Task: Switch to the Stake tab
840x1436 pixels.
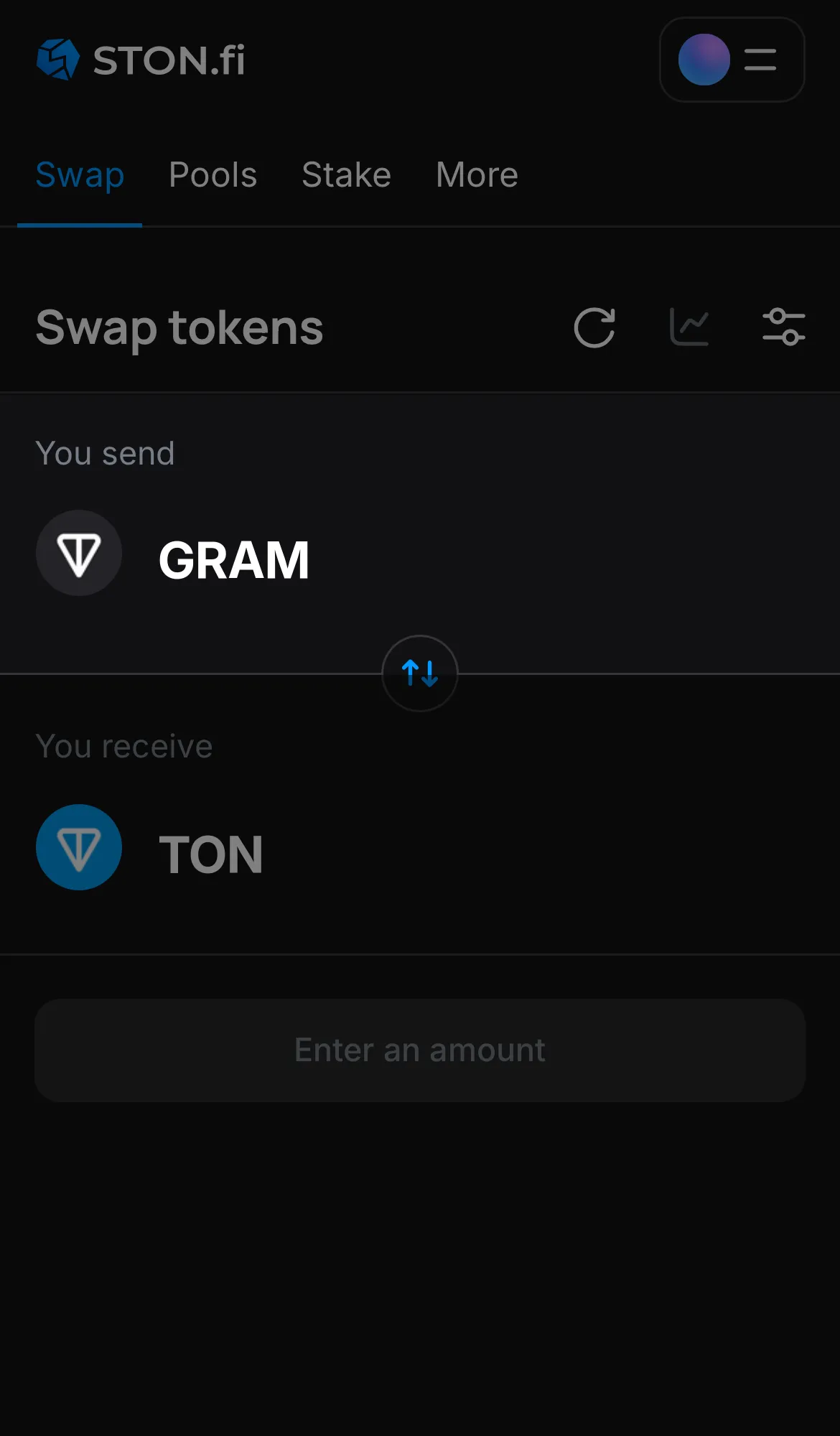Action: pyautogui.click(x=346, y=174)
